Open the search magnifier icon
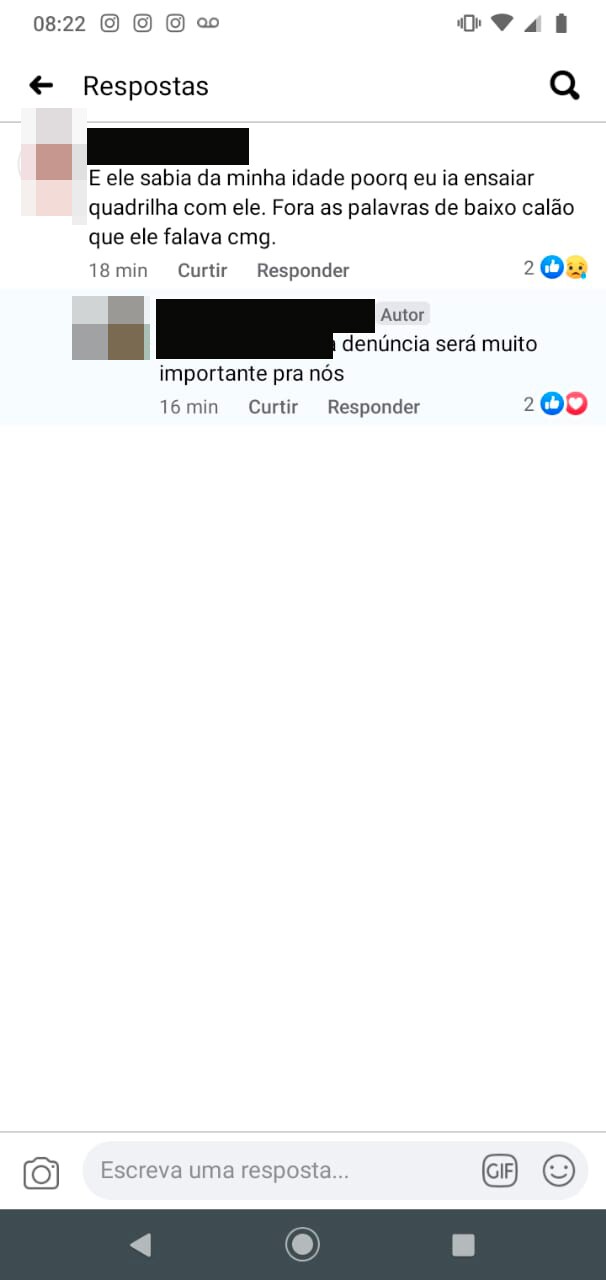The width and height of the screenshot is (606, 1280). (x=565, y=86)
